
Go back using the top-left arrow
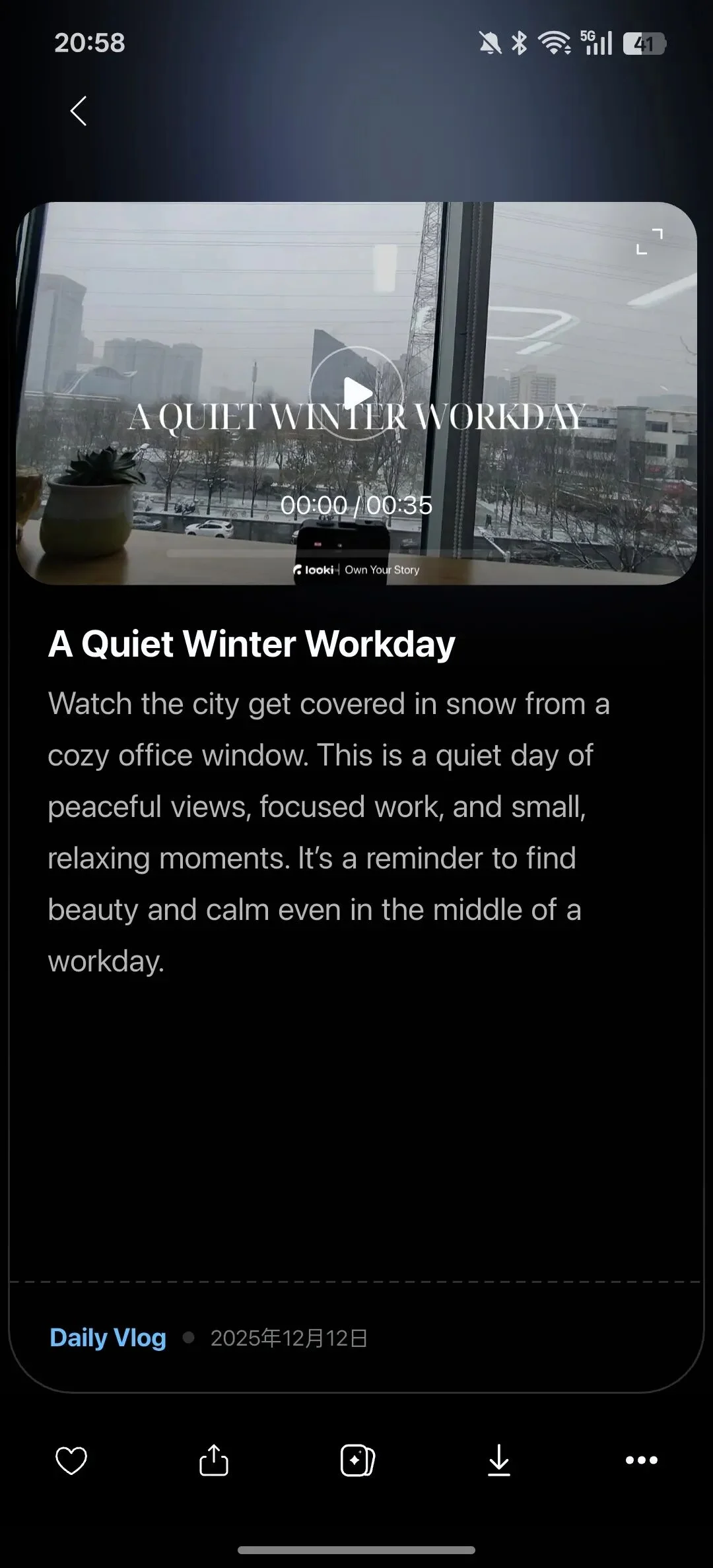click(79, 111)
